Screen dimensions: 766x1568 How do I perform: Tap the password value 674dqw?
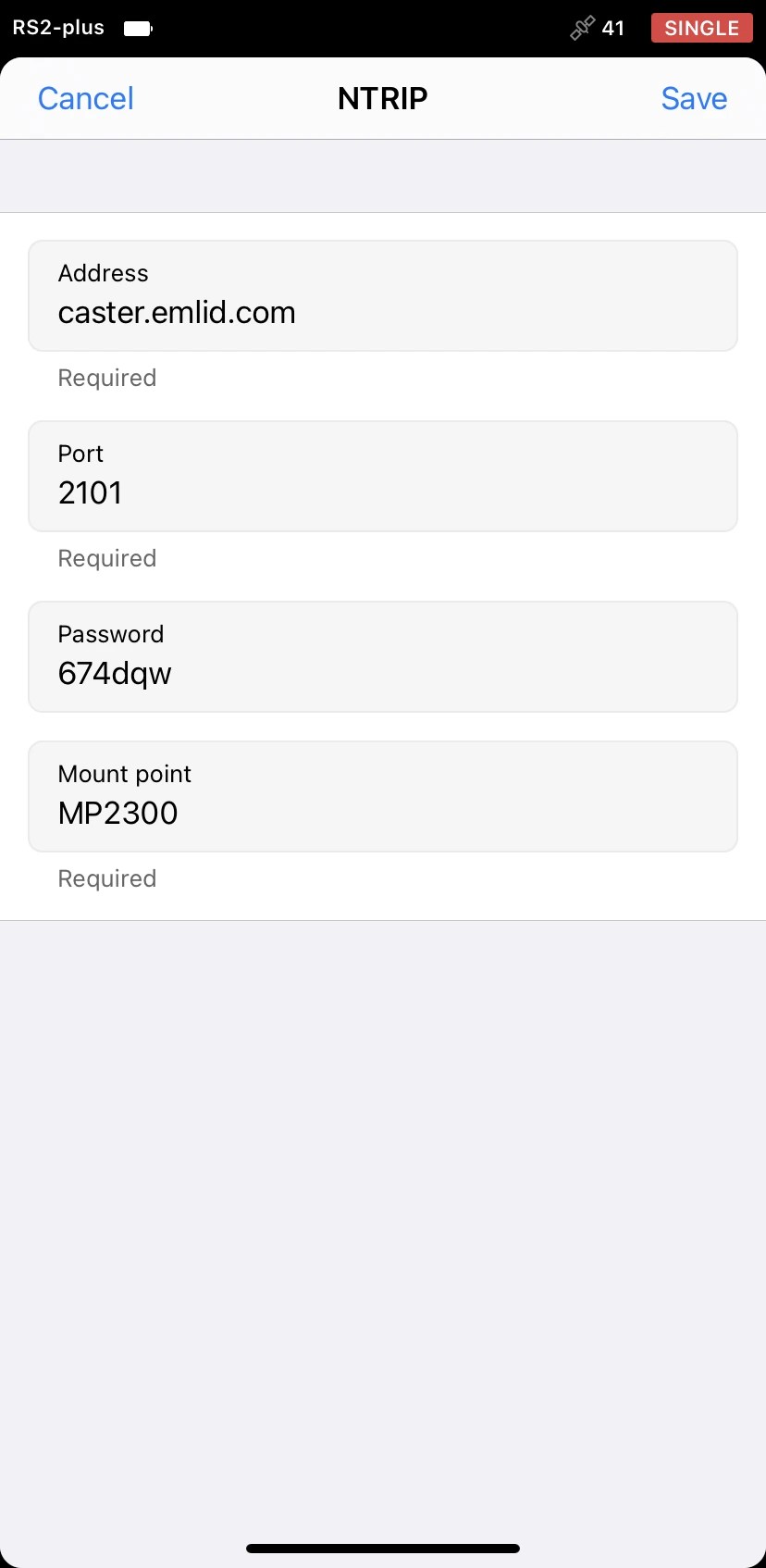(115, 673)
